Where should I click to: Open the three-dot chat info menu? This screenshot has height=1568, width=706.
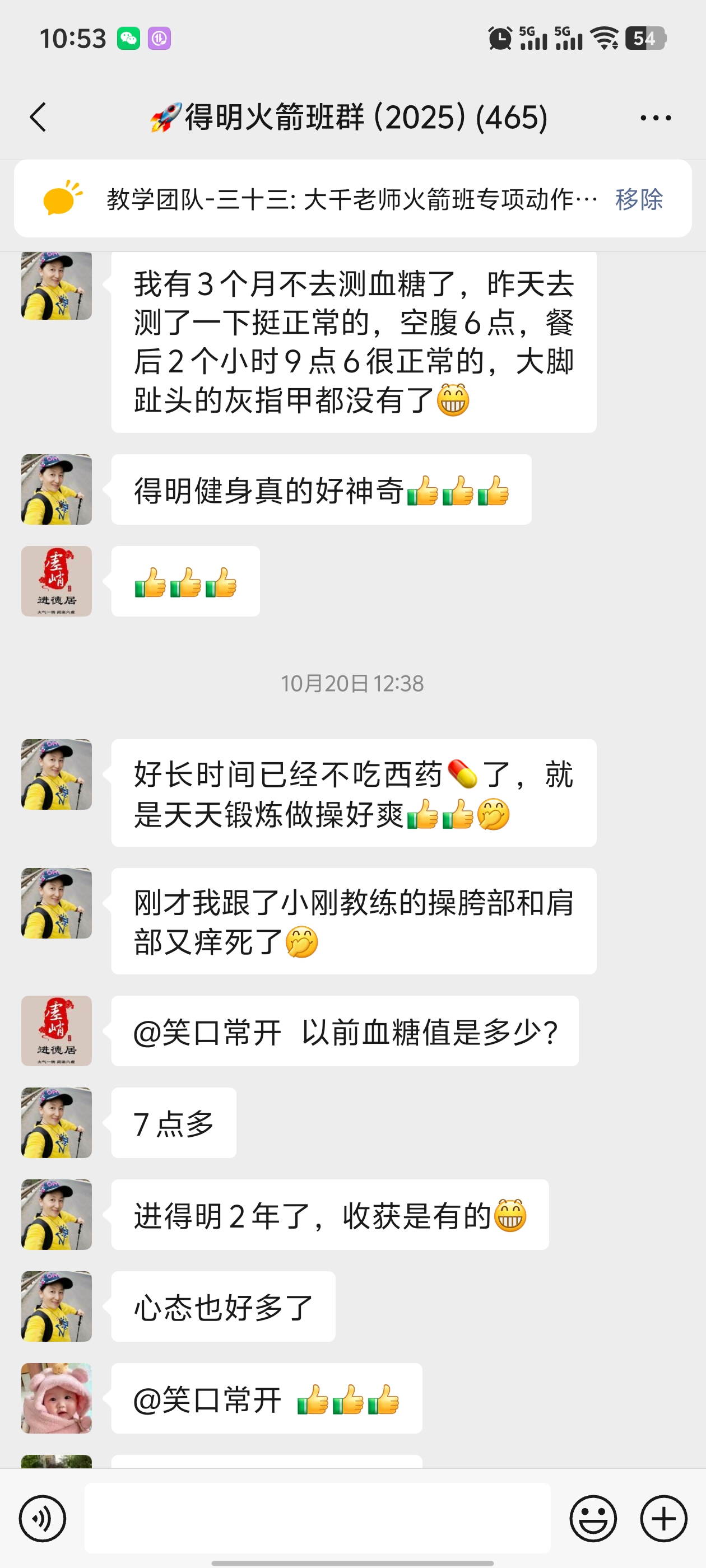tap(656, 118)
